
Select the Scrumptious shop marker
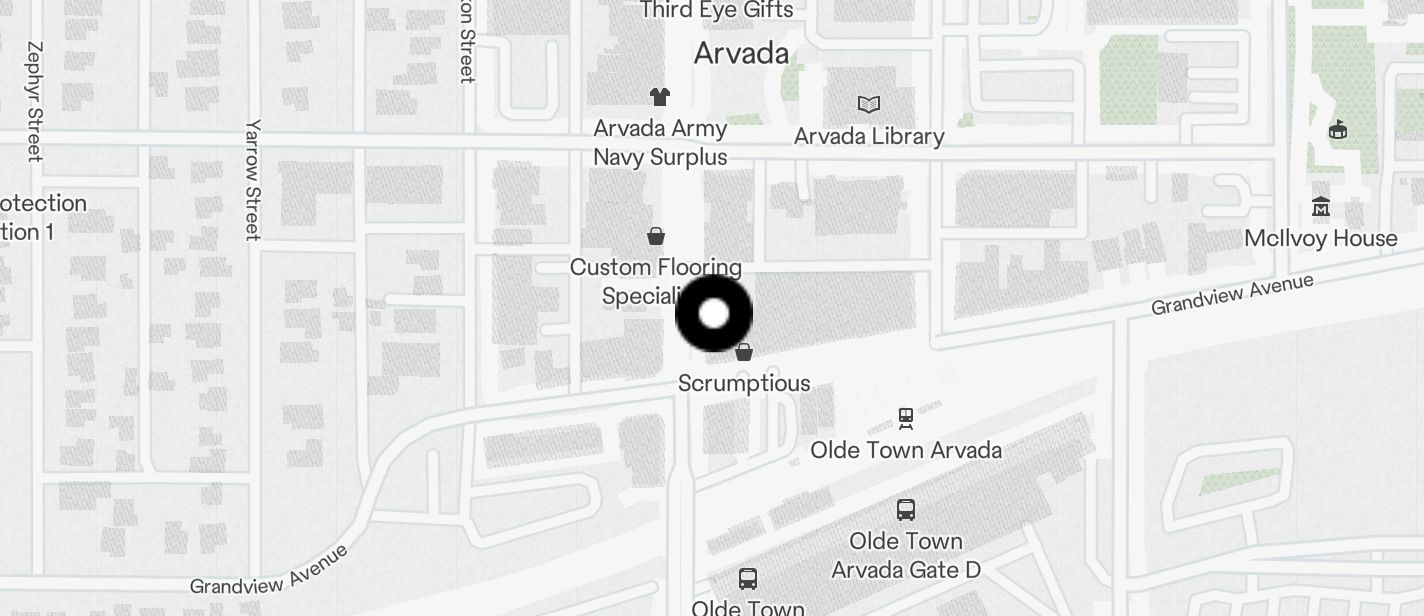pos(744,352)
